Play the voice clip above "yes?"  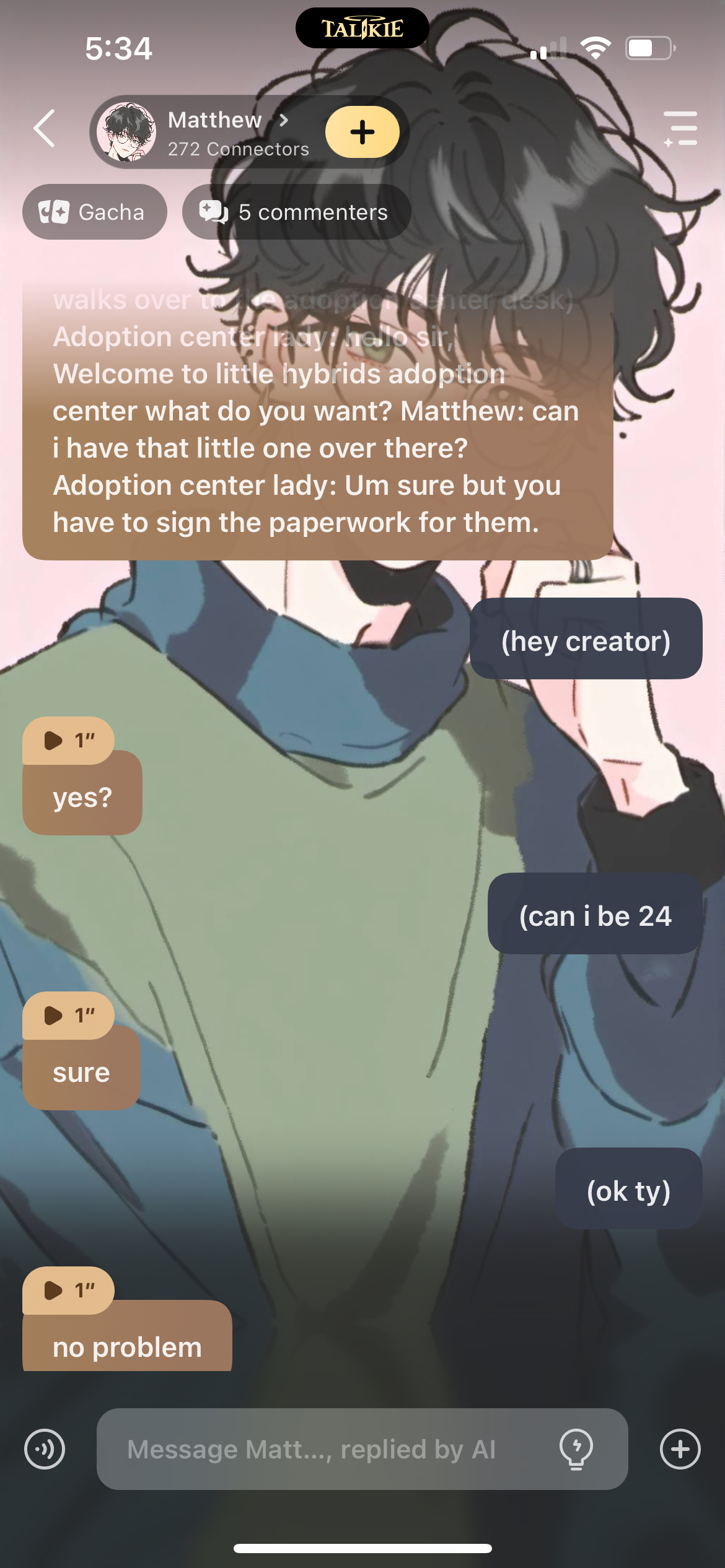pyautogui.click(x=68, y=740)
